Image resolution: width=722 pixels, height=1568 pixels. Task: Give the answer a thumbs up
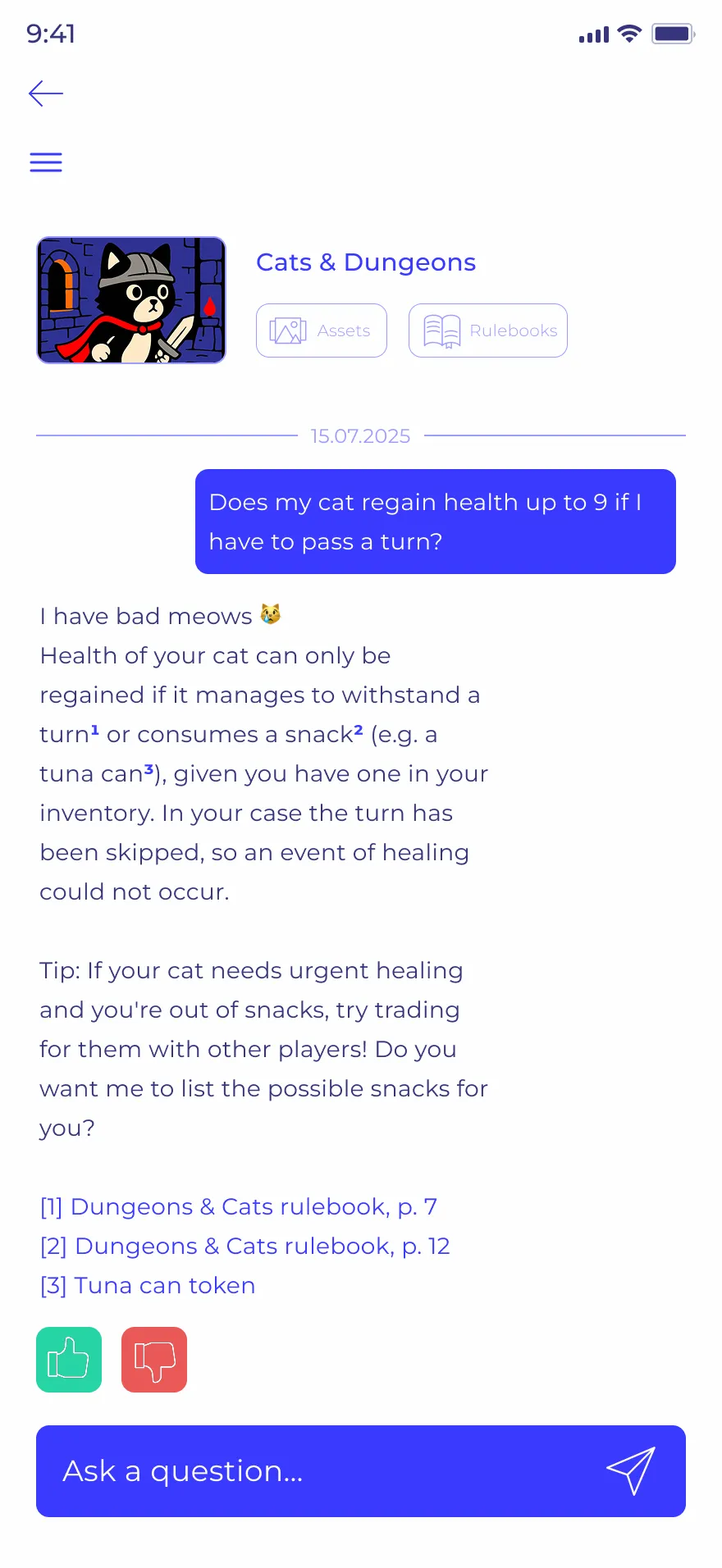[x=69, y=1360]
